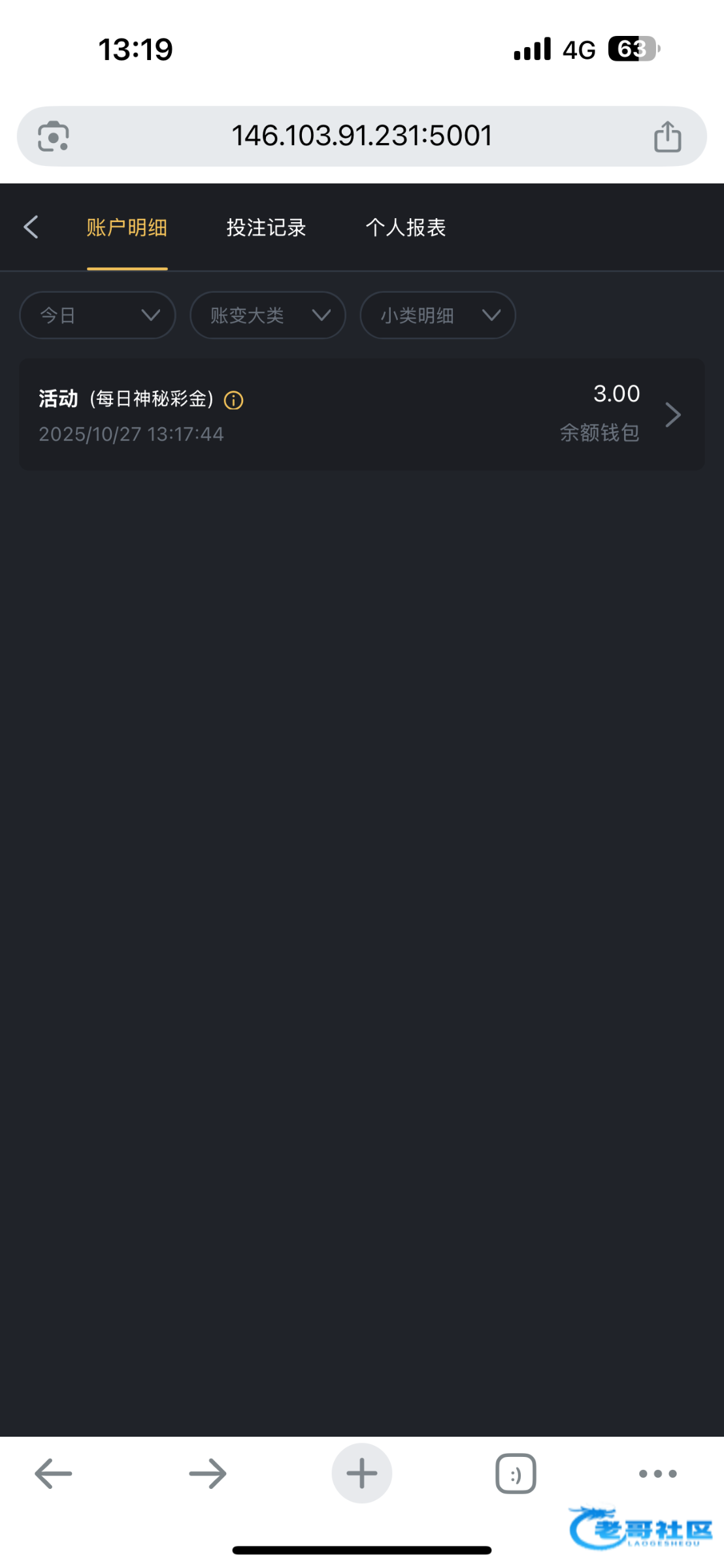
Task: Navigate back with browser back arrow
Action: 54,1473
